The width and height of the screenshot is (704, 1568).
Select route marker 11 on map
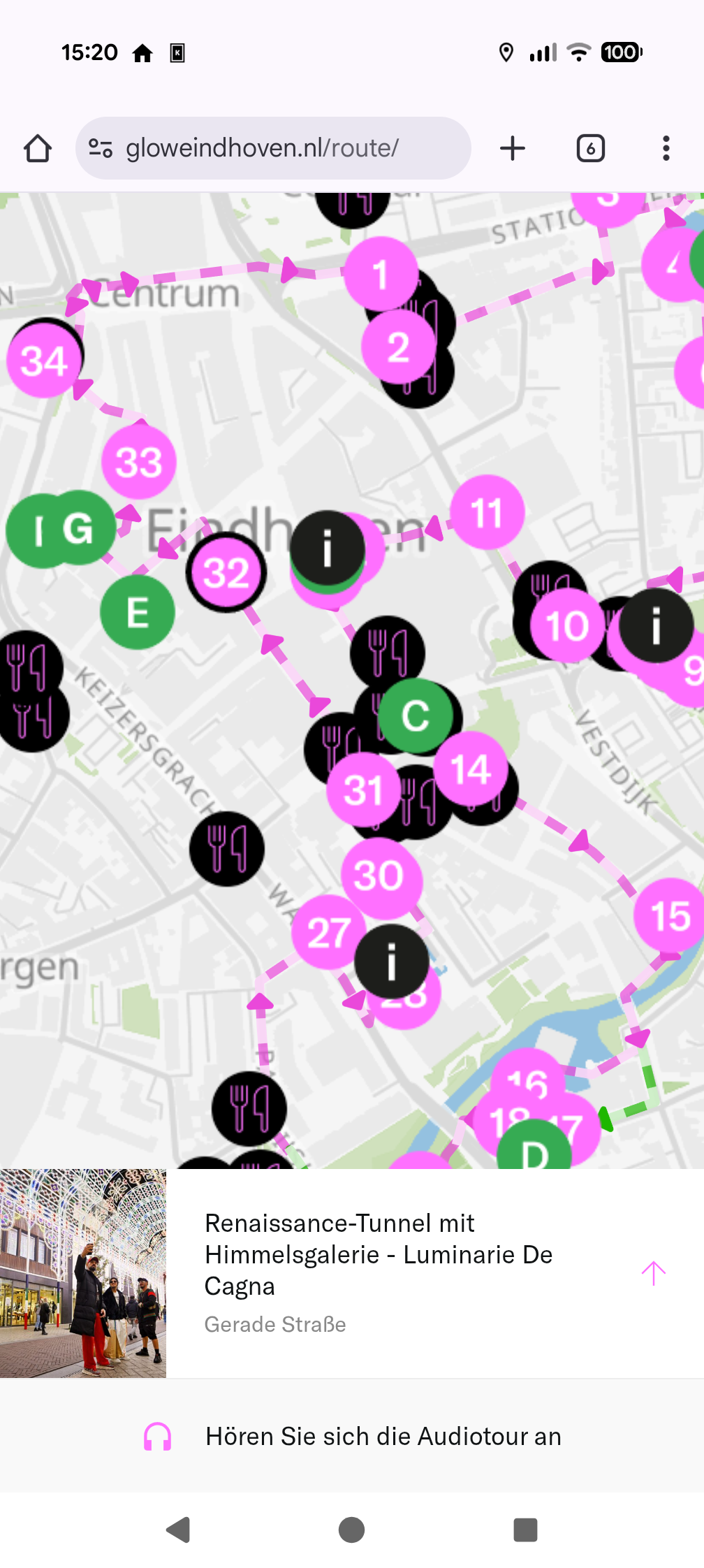click(x=487, y=512)
